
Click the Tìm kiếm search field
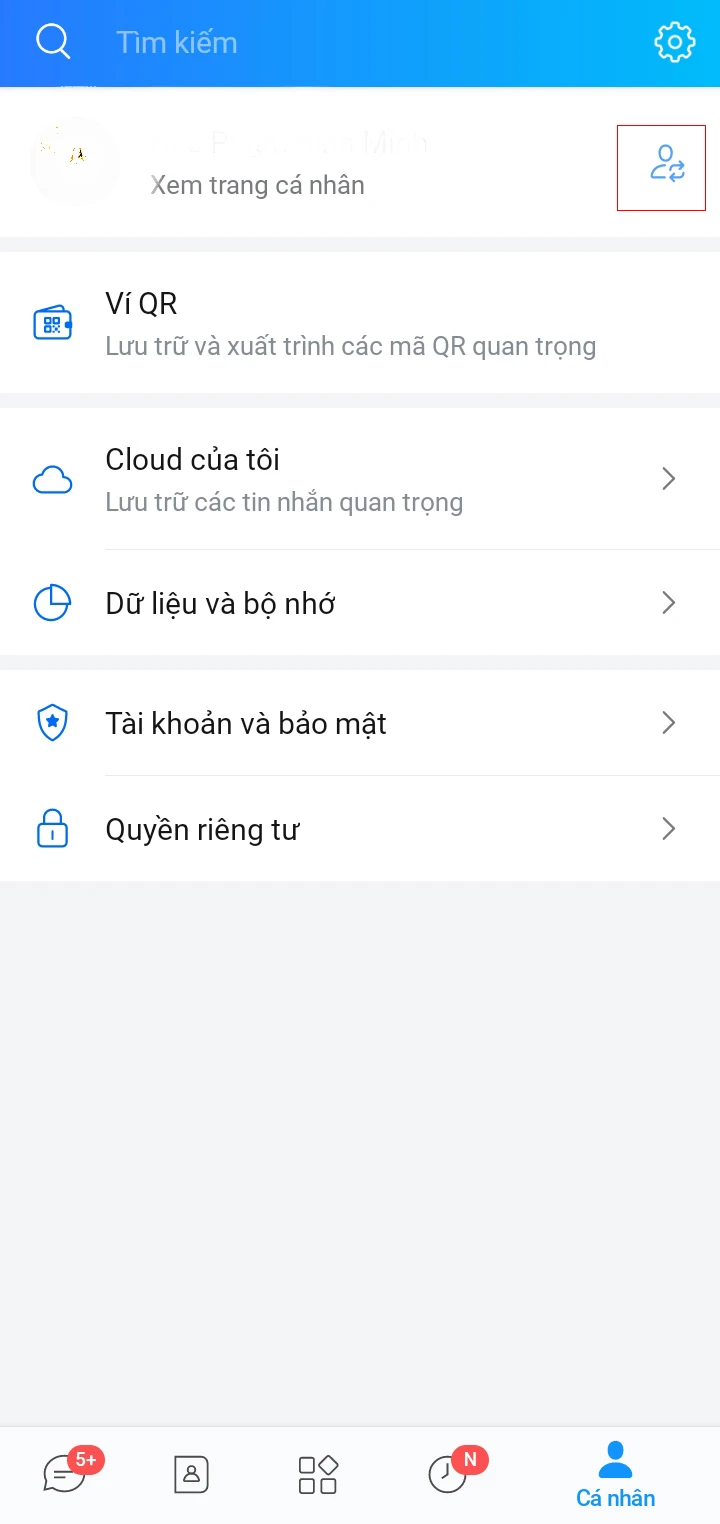[176, 42]
